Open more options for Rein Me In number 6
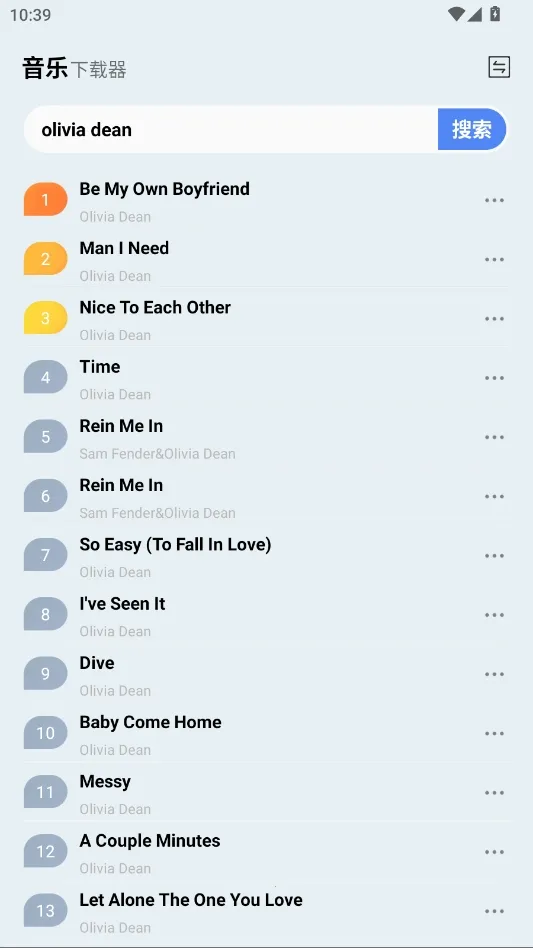533x948 pixels. tap(494, 496)
